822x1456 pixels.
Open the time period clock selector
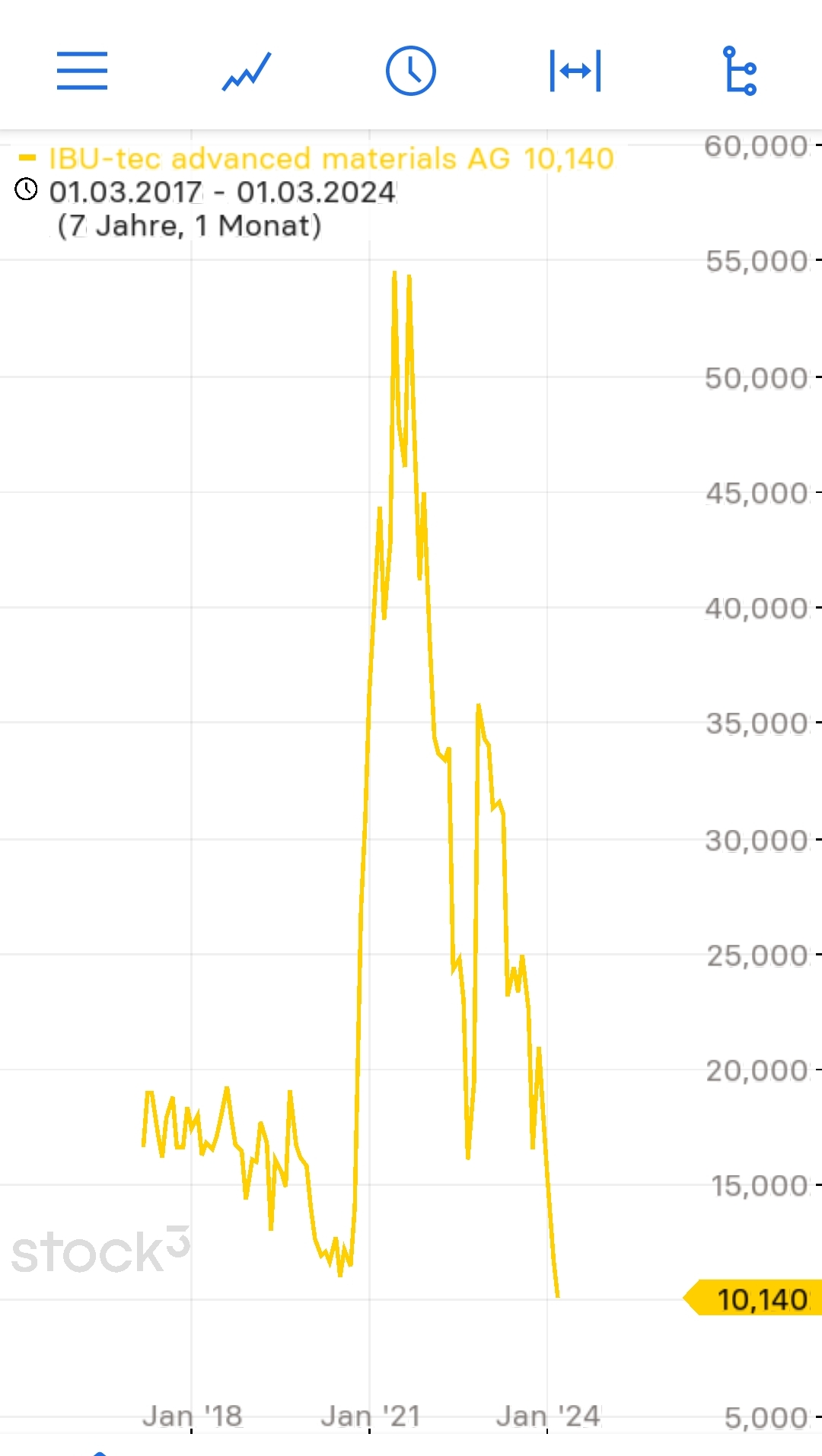tap(411, 71)
